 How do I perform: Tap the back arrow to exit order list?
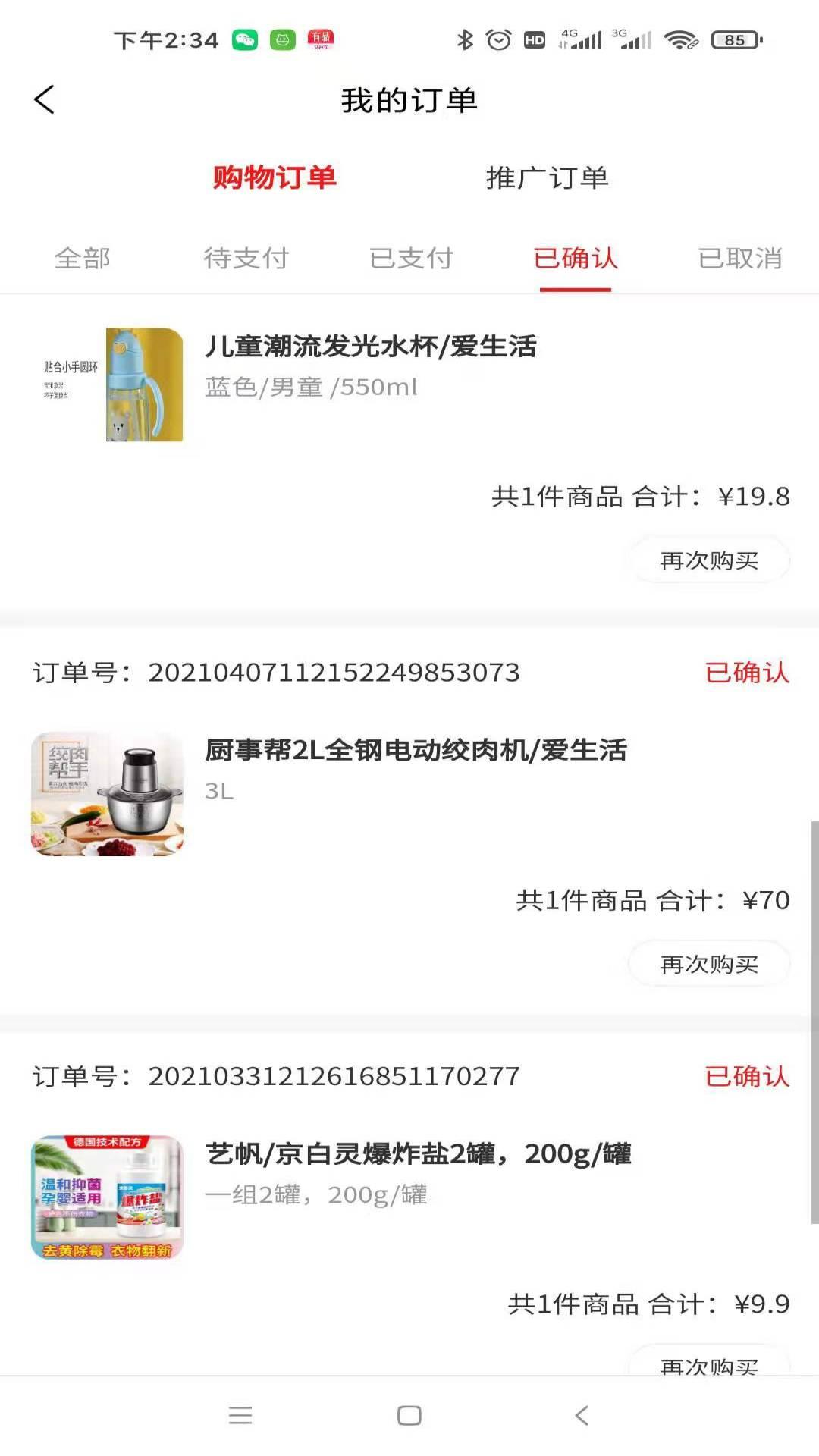click(x=45, y=99)
